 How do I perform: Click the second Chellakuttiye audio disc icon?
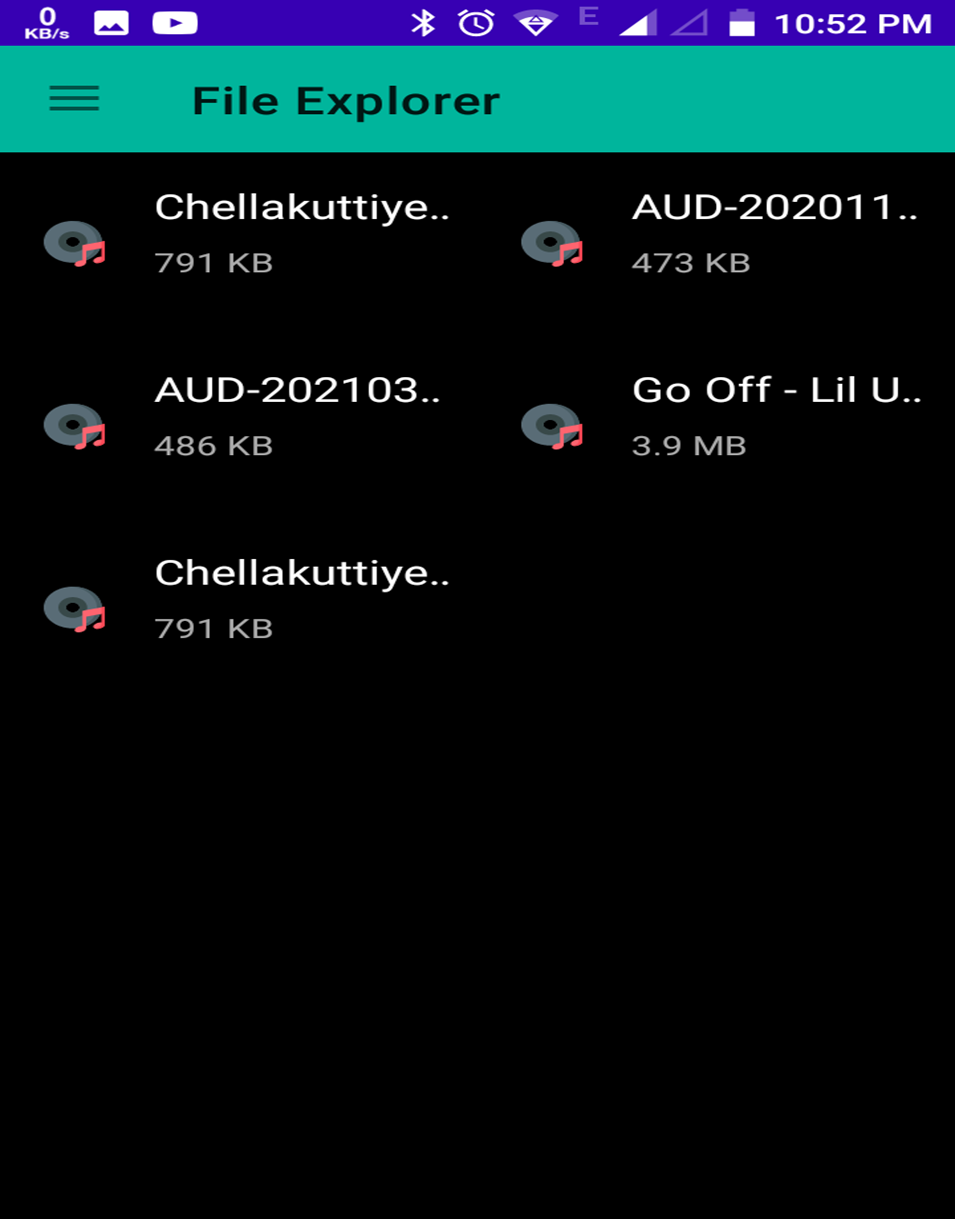click(x=72, y=608)
